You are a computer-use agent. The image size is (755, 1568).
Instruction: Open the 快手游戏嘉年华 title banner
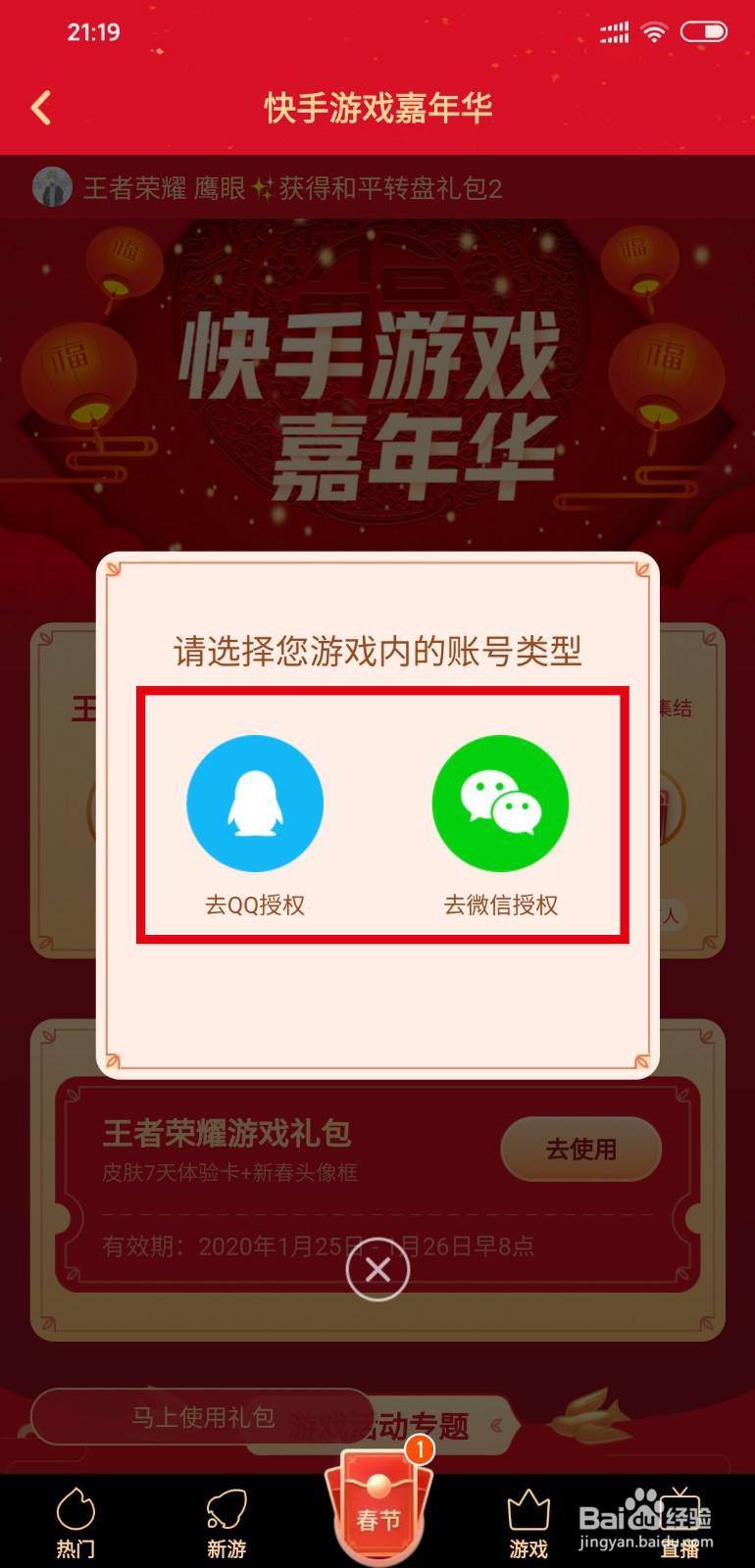[377, 108]
